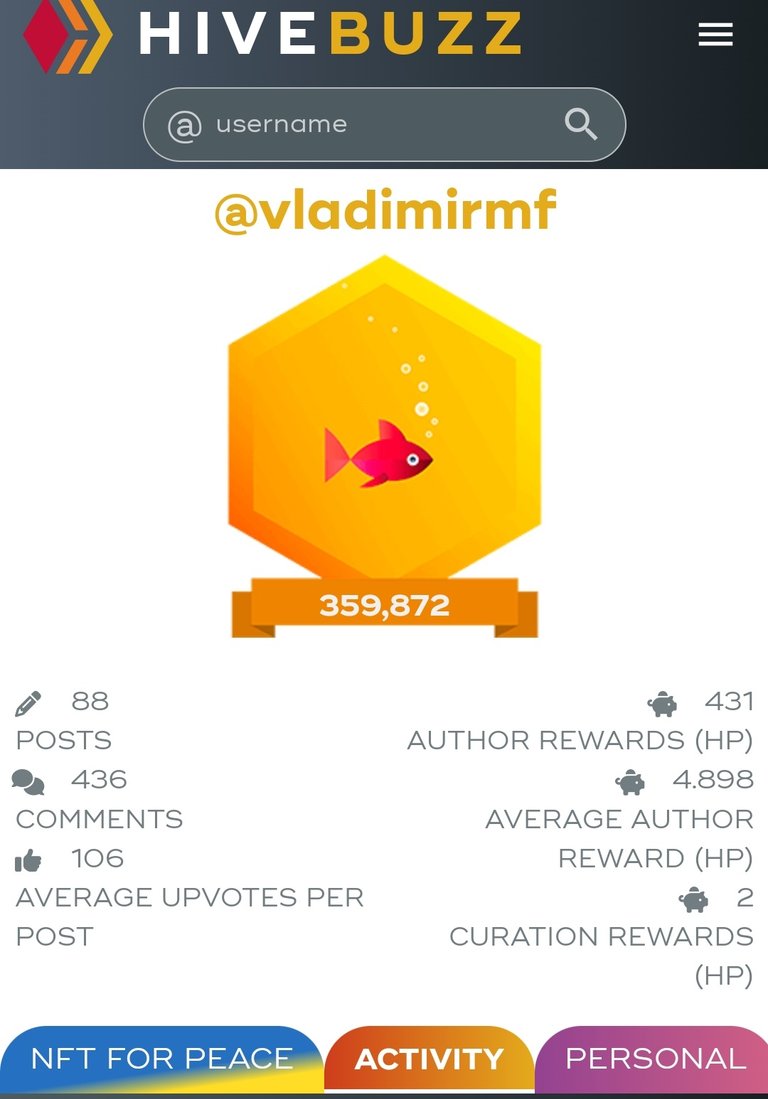Tap the magnifier search icon
Screen dimensions: 768x1099
581,125
